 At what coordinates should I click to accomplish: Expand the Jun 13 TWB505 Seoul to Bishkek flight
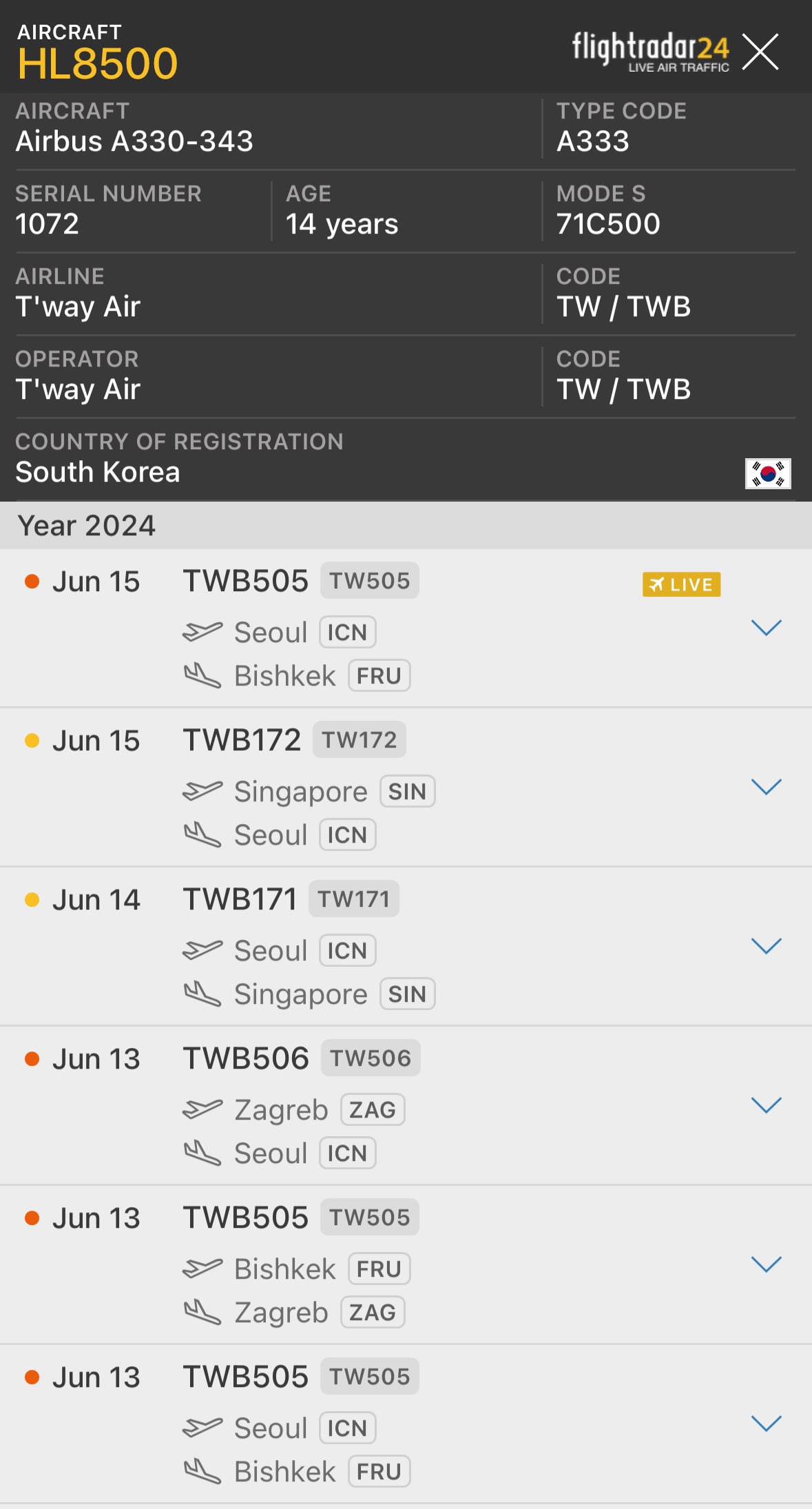coord(766,1424)
